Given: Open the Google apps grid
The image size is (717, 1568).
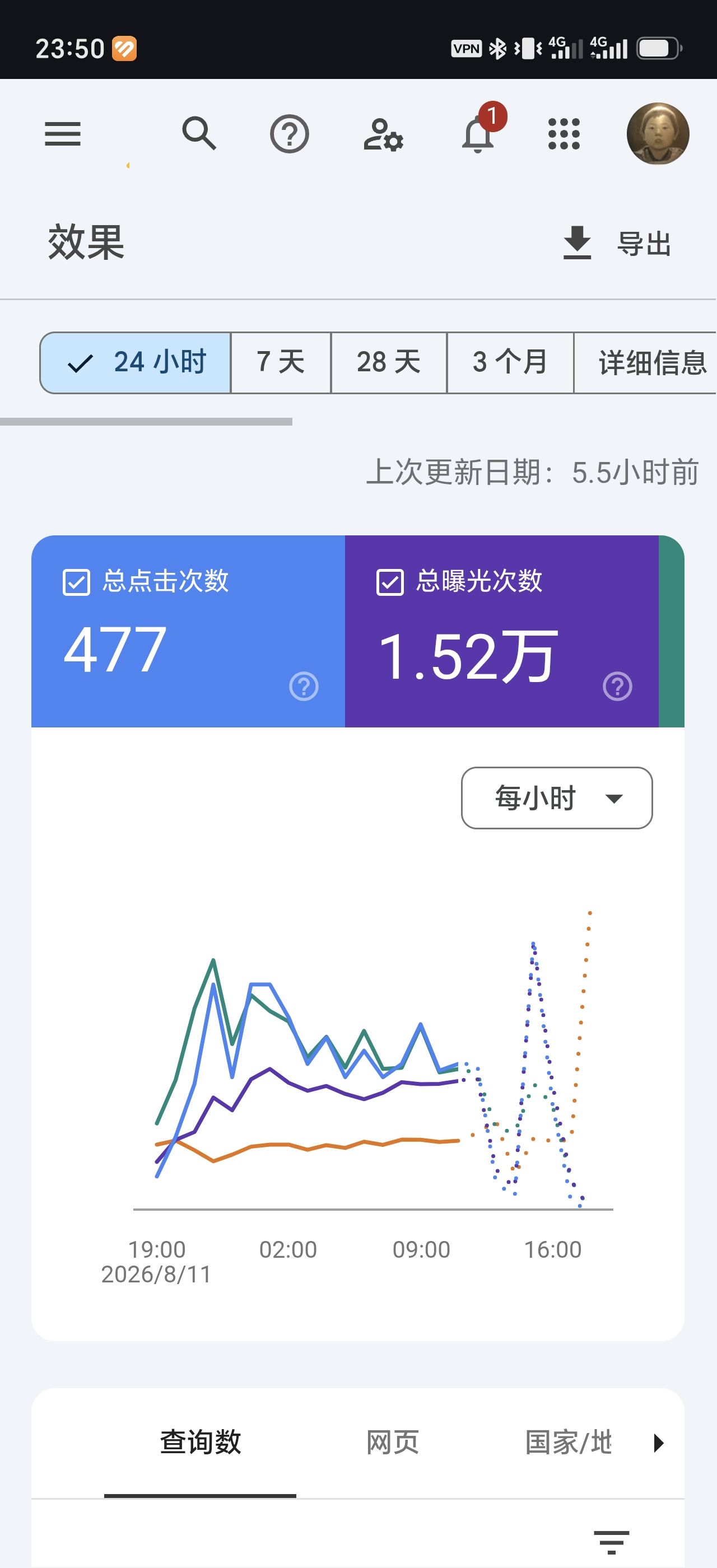Looking at the screenshot, I should point(564,134).
